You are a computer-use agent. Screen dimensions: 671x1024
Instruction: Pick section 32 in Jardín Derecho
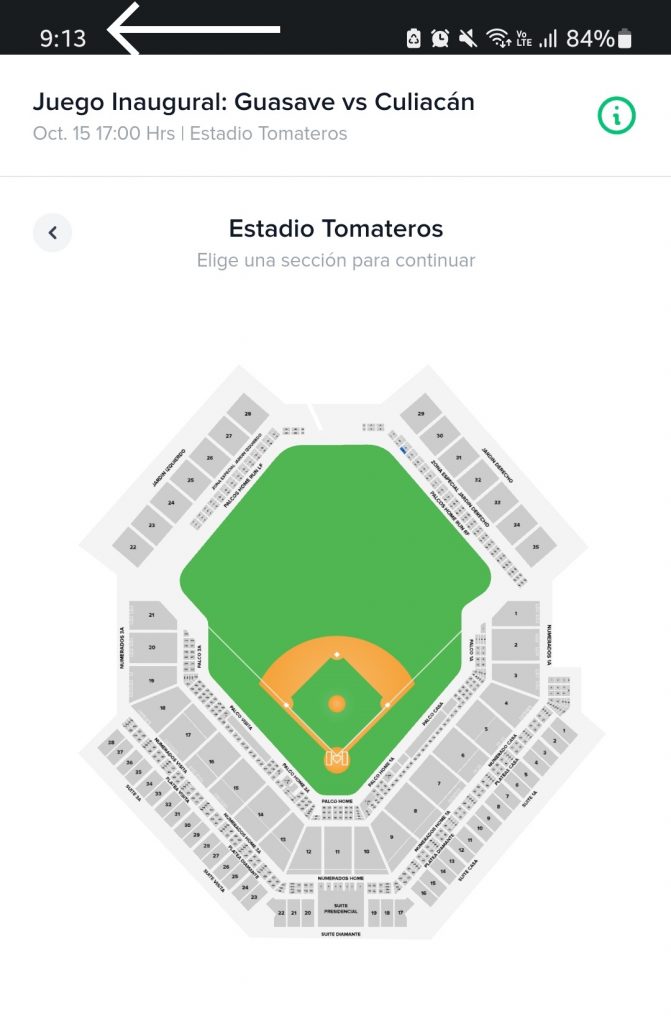point(478,479)
